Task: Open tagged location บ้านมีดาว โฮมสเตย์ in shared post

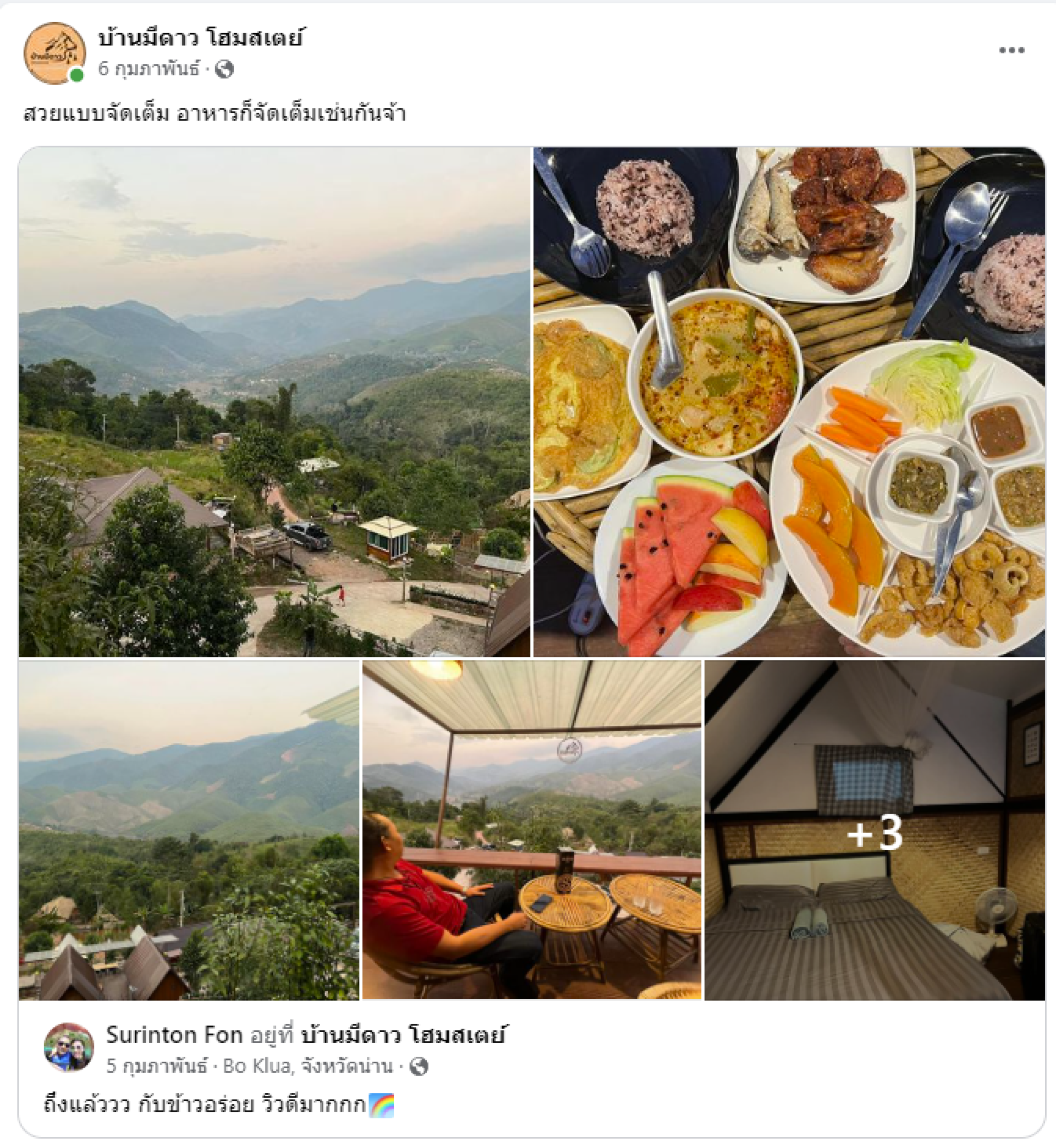Action: click(x=403, y=1035)
